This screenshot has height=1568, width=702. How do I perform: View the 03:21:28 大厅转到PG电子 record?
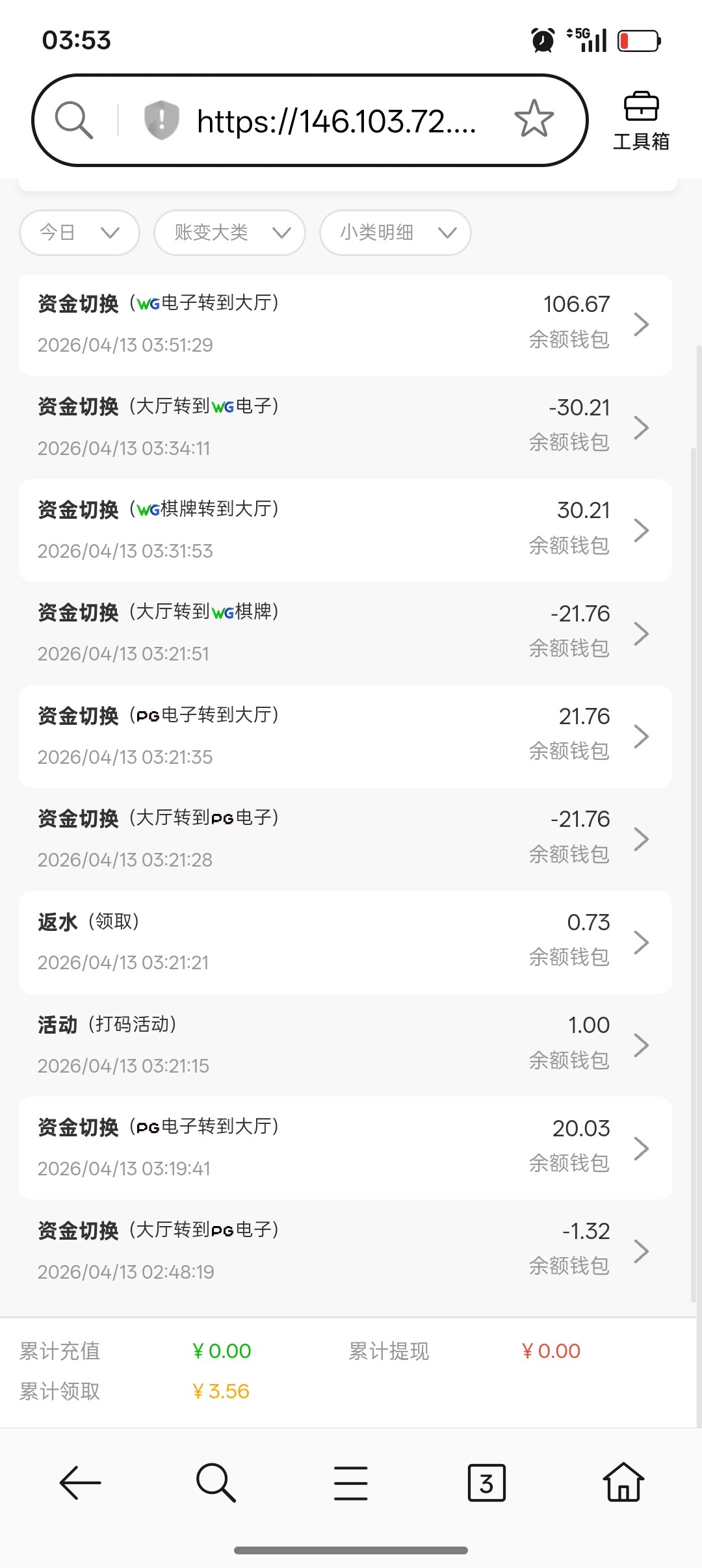point(345,839)
